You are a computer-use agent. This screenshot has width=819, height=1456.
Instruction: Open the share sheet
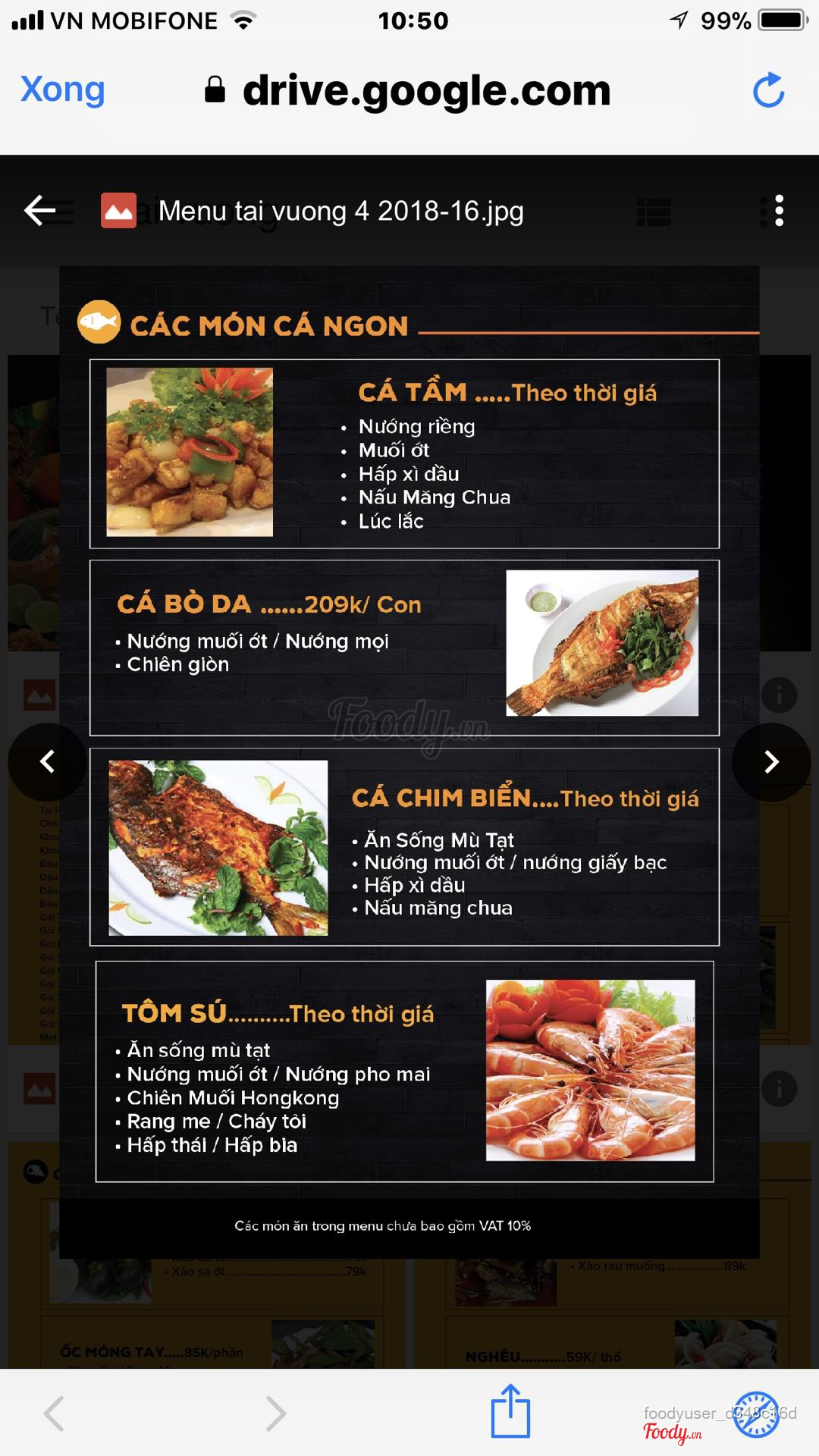pyautogui.click(x=510, y=1411)
